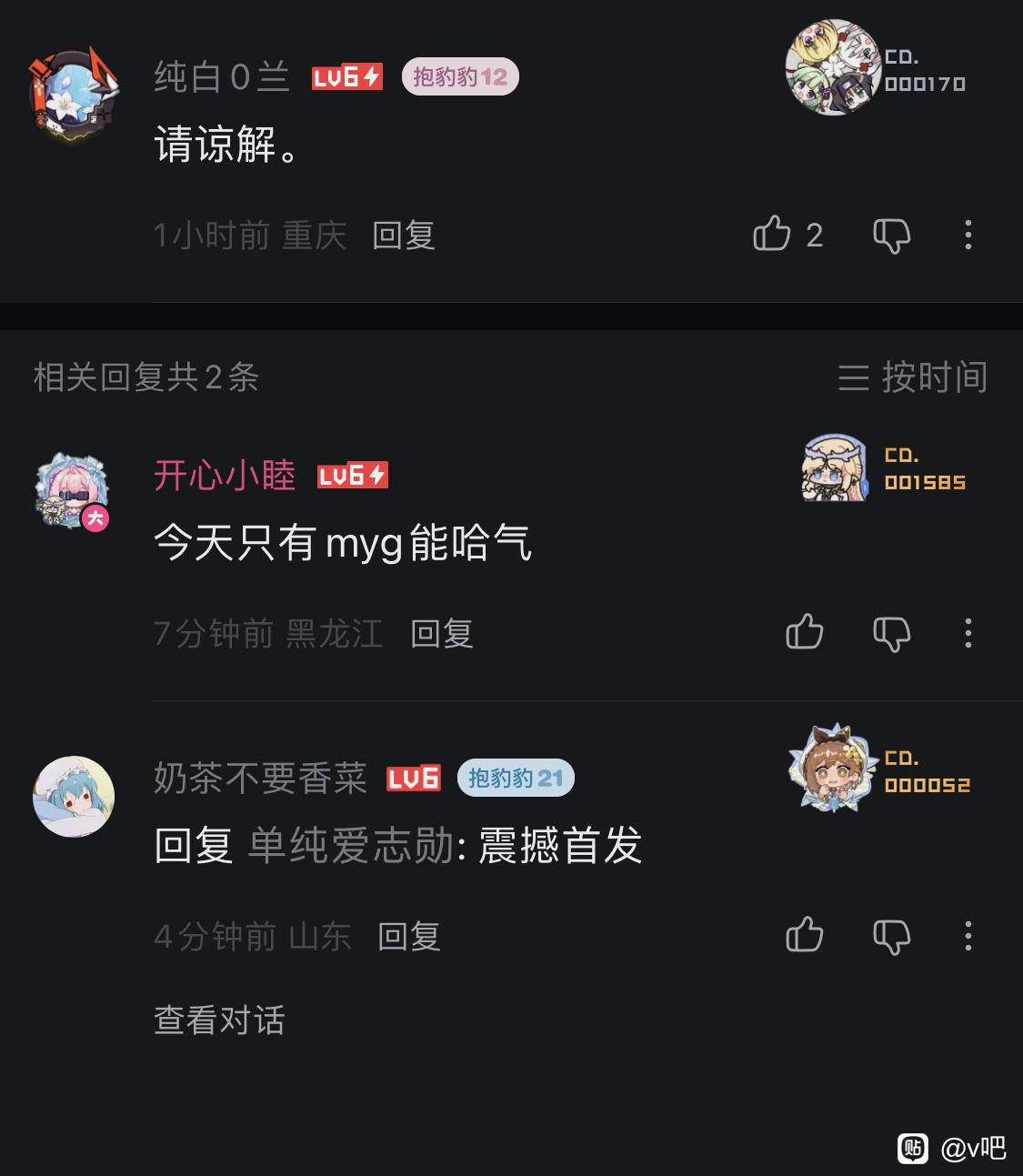The width and height of the screenshot is (1023, 1176).
Task: Reply to 奶茶不要香菜's comment
Action: pos(409,937)
